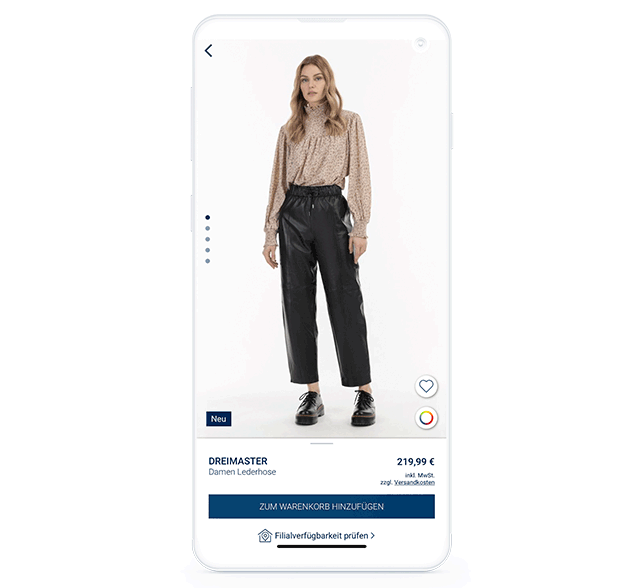The image size is (630, 588).
Task: Open the color wheel options
Action: coord(427,419)
